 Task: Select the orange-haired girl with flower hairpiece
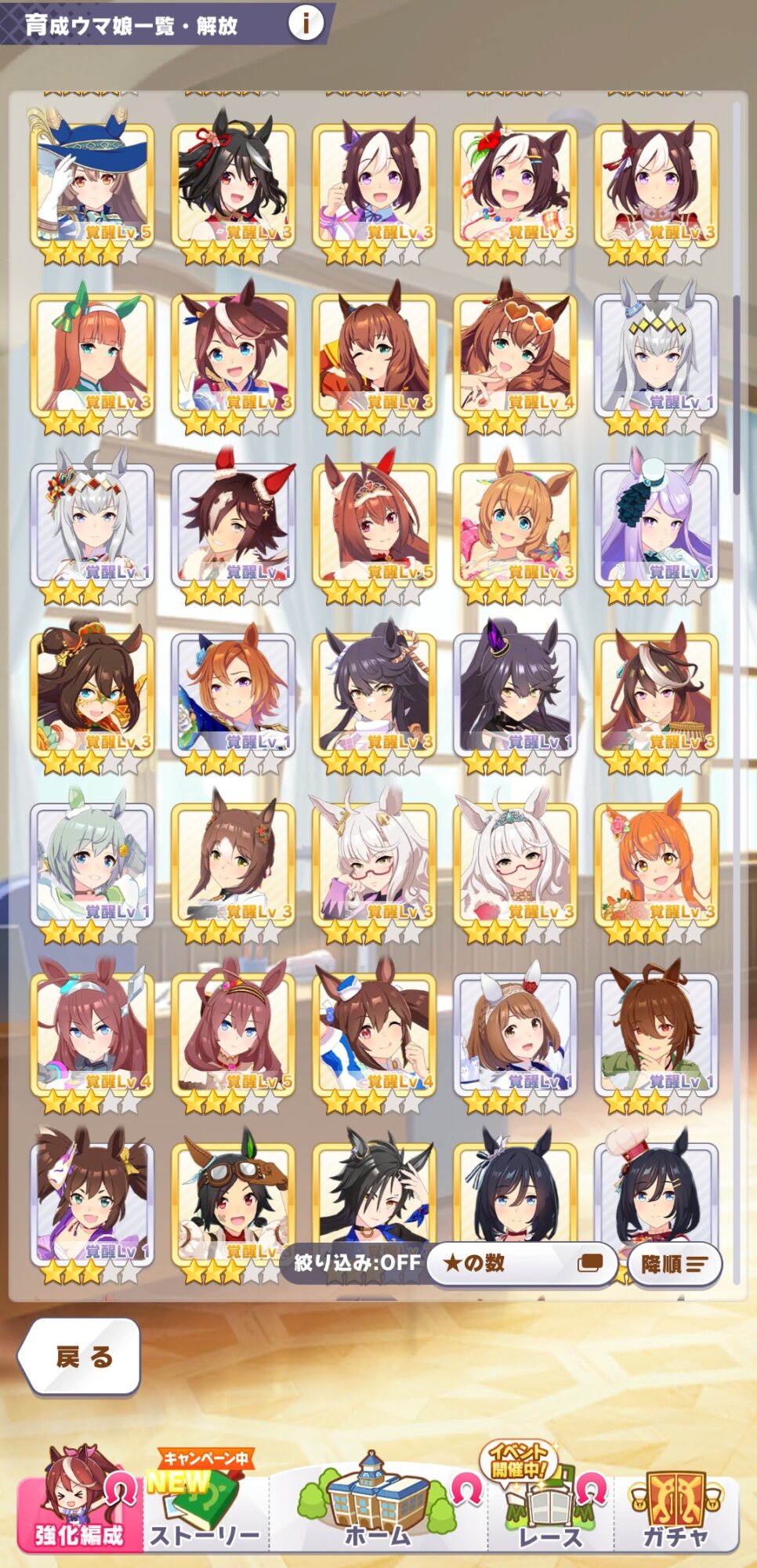[657, 867]
